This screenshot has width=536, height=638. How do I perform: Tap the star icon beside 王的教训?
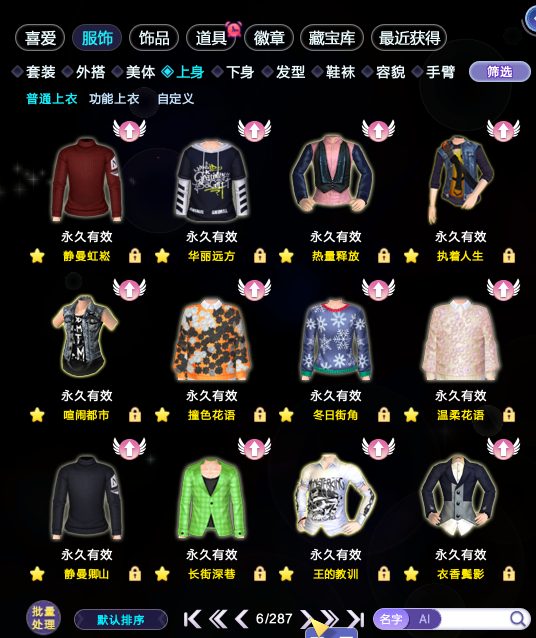[x=286, y=574]
